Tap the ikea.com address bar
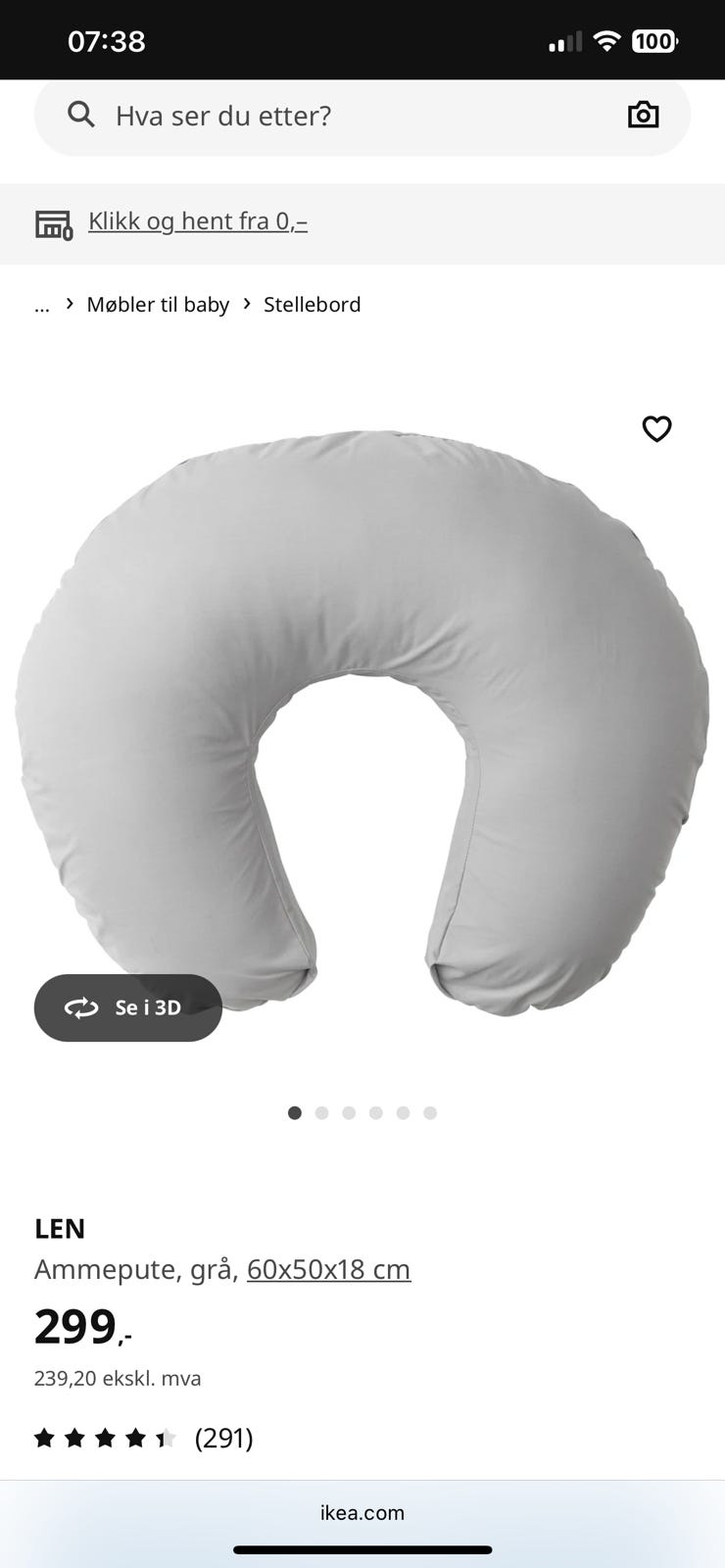 coord(362,1512)
